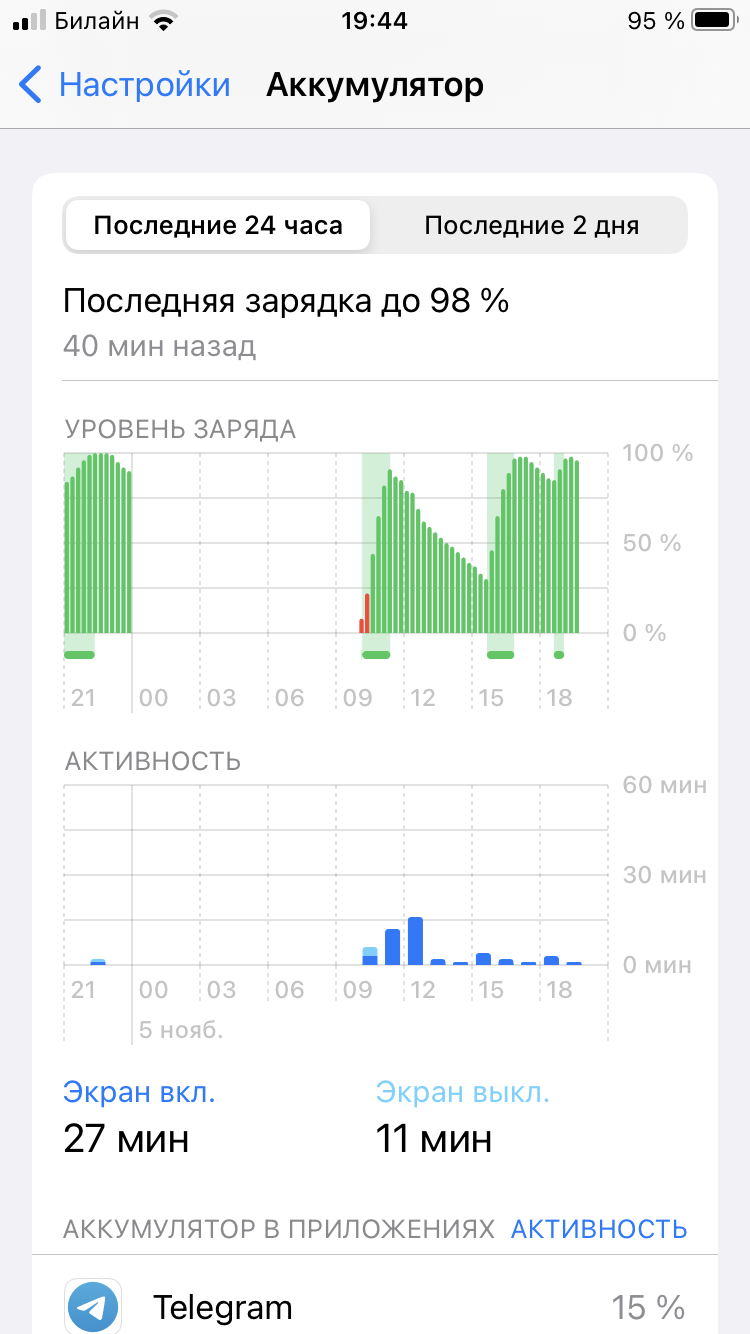Tap the АКТИВНОСТЬ link near app list
Viewport: 750px width, 1334px height.
[598, 1229]
